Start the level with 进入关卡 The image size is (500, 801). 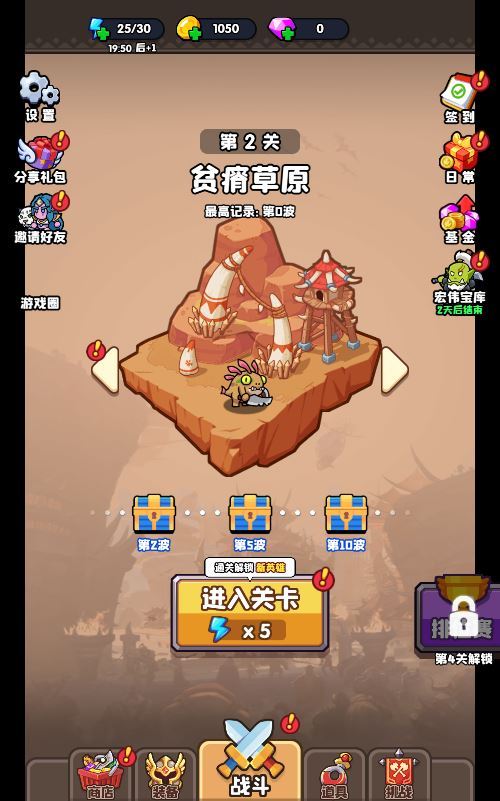[x=250, y=613]
